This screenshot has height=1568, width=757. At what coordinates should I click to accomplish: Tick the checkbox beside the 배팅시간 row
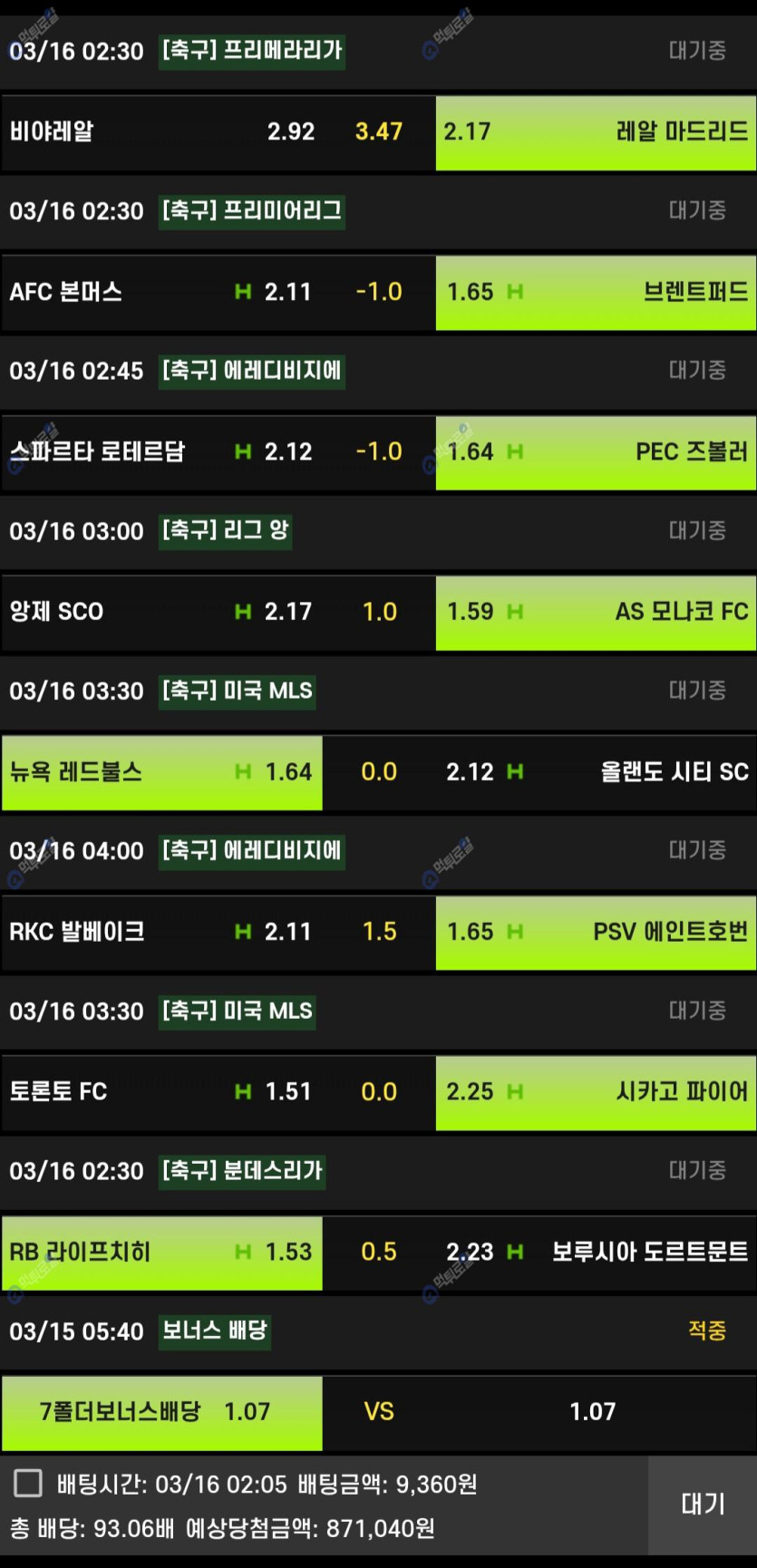coord(28,1484)
